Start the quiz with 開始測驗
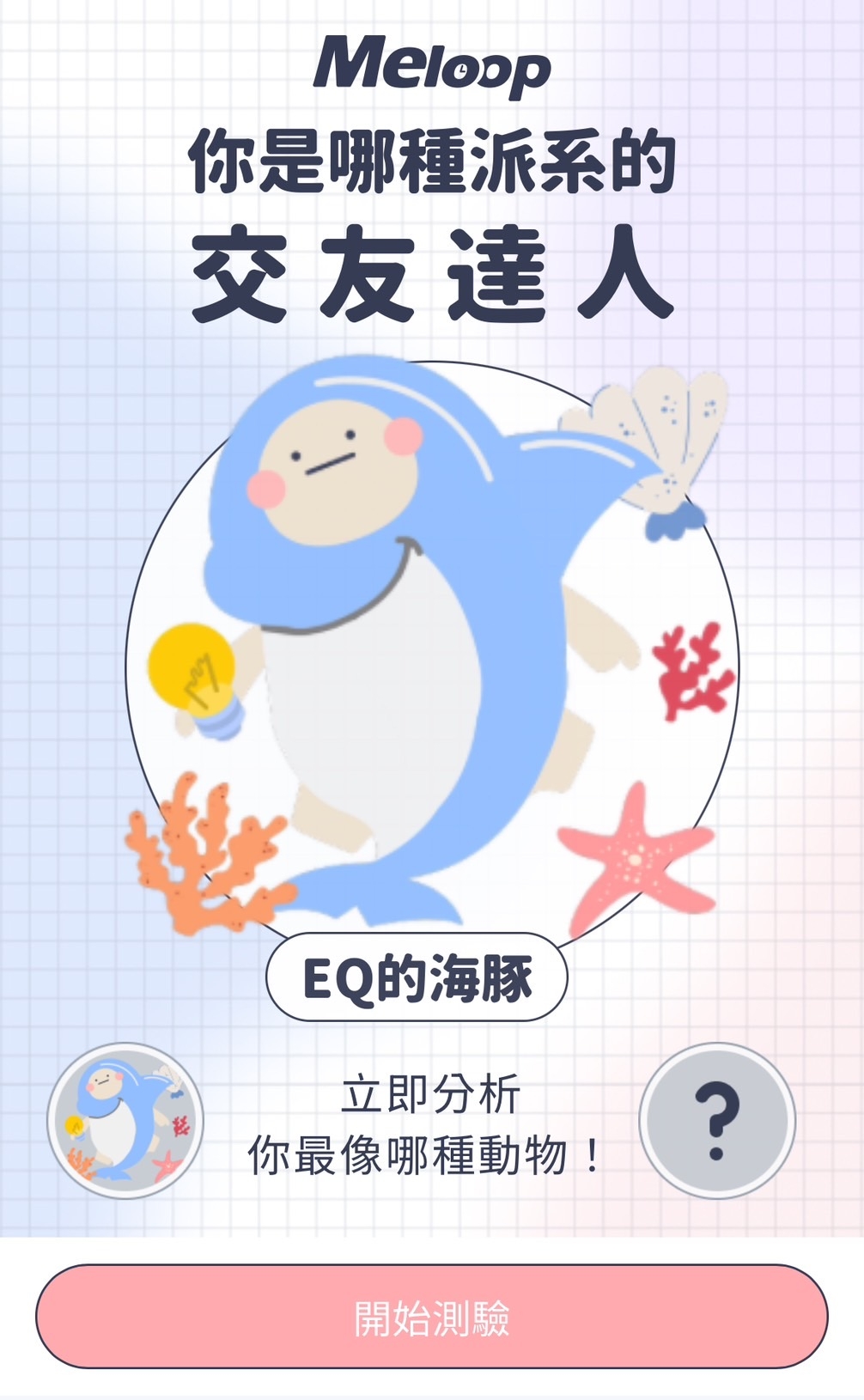The height and width of the screenshot is (1400, 864). [x=432, y=1317]
